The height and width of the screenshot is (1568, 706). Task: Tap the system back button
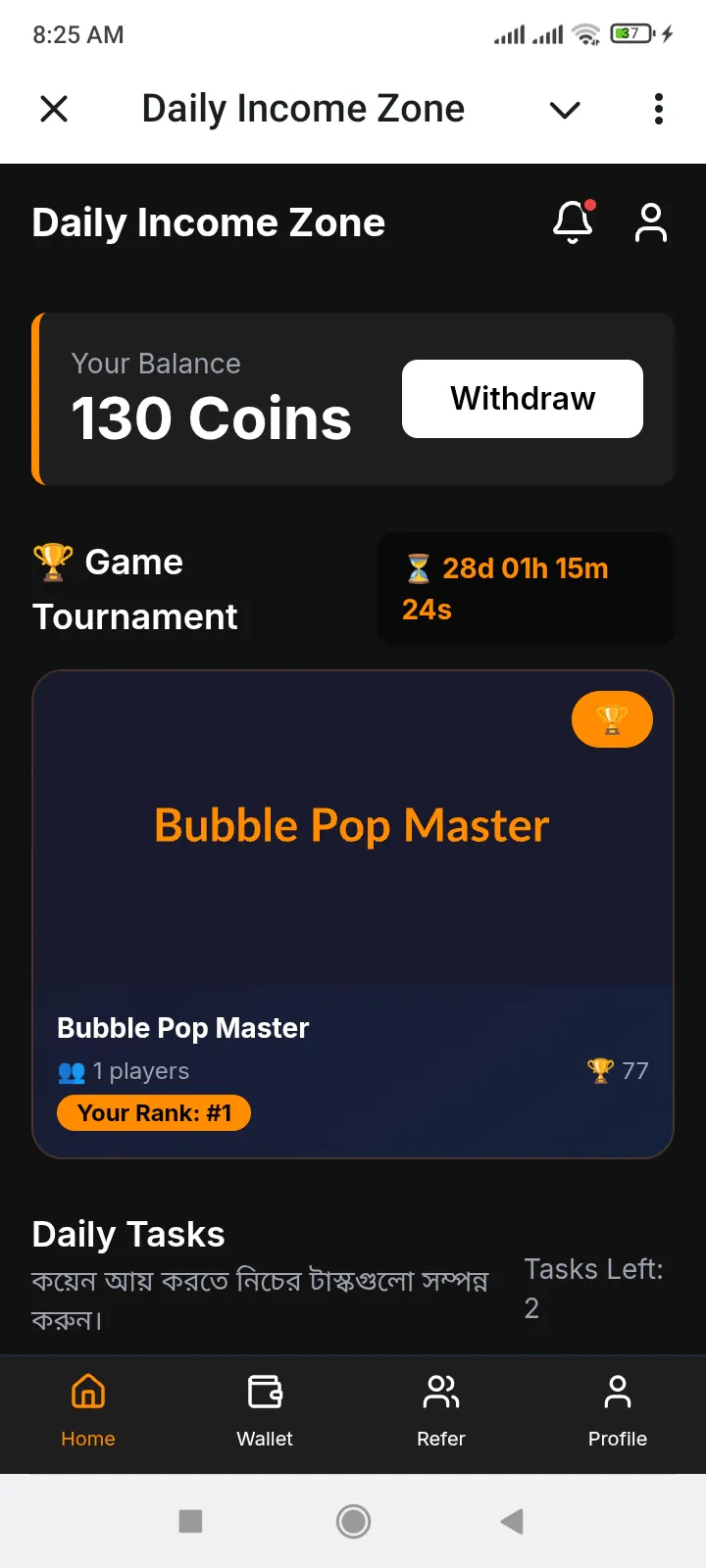pyautogui.click(x=512, y=1521)
